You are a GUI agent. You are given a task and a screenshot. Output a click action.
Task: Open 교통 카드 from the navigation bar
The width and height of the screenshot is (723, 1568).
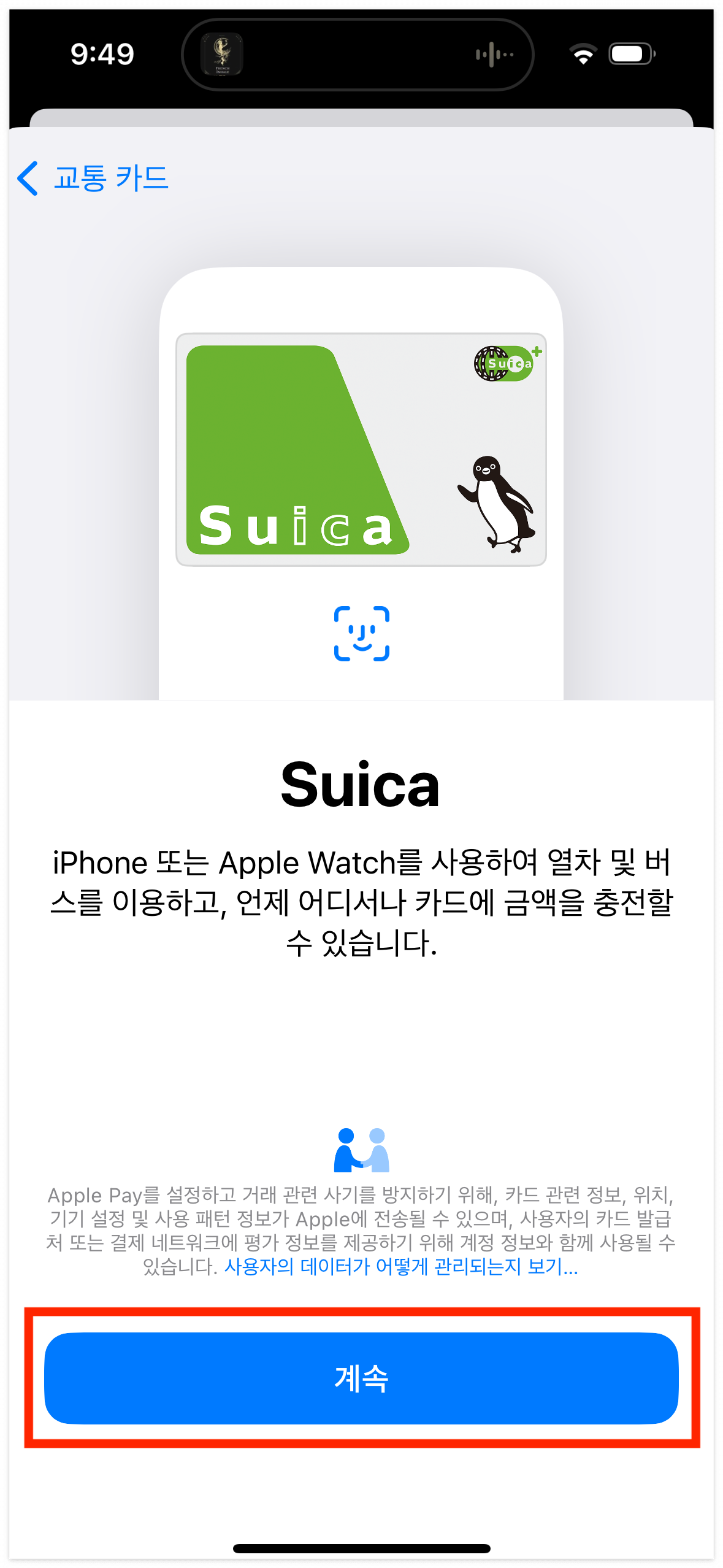pos(110,179)
